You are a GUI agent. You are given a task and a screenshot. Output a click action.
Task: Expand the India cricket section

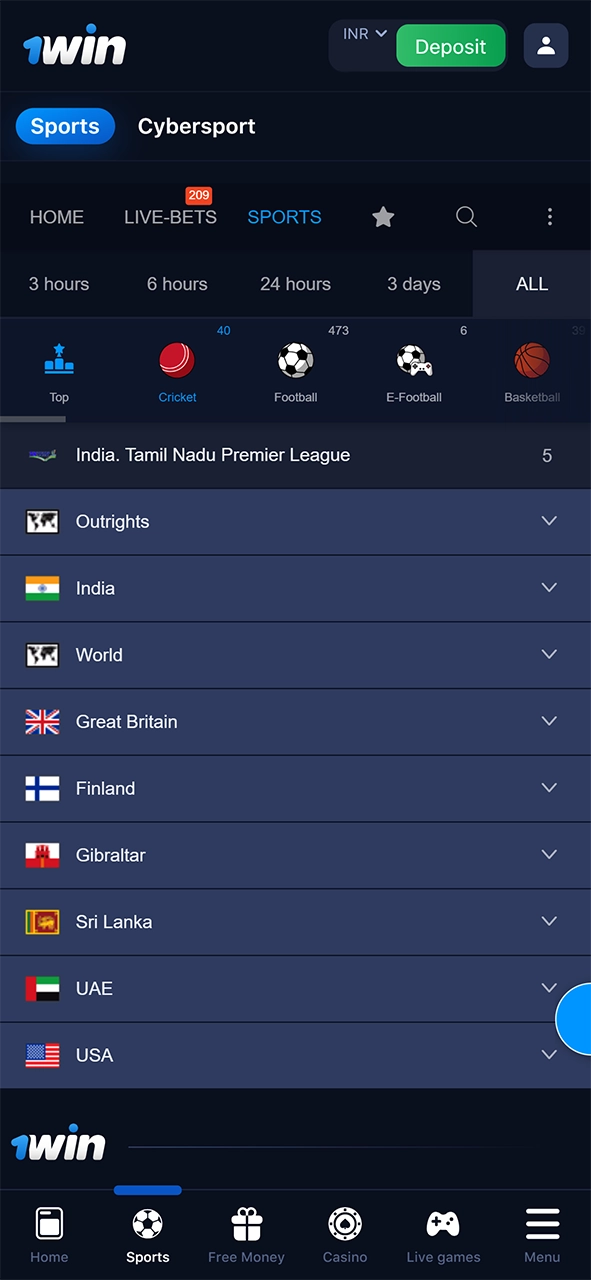click(295, 588)
